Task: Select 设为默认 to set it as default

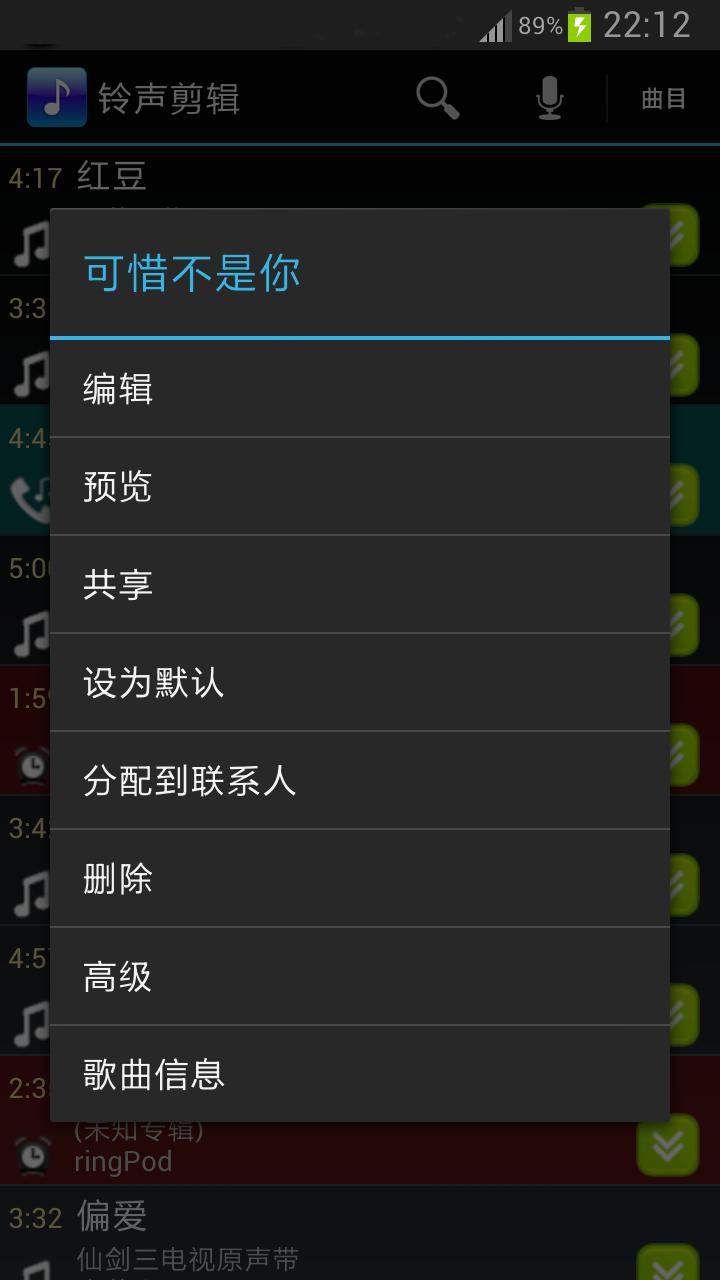Action: pos(360,682)
